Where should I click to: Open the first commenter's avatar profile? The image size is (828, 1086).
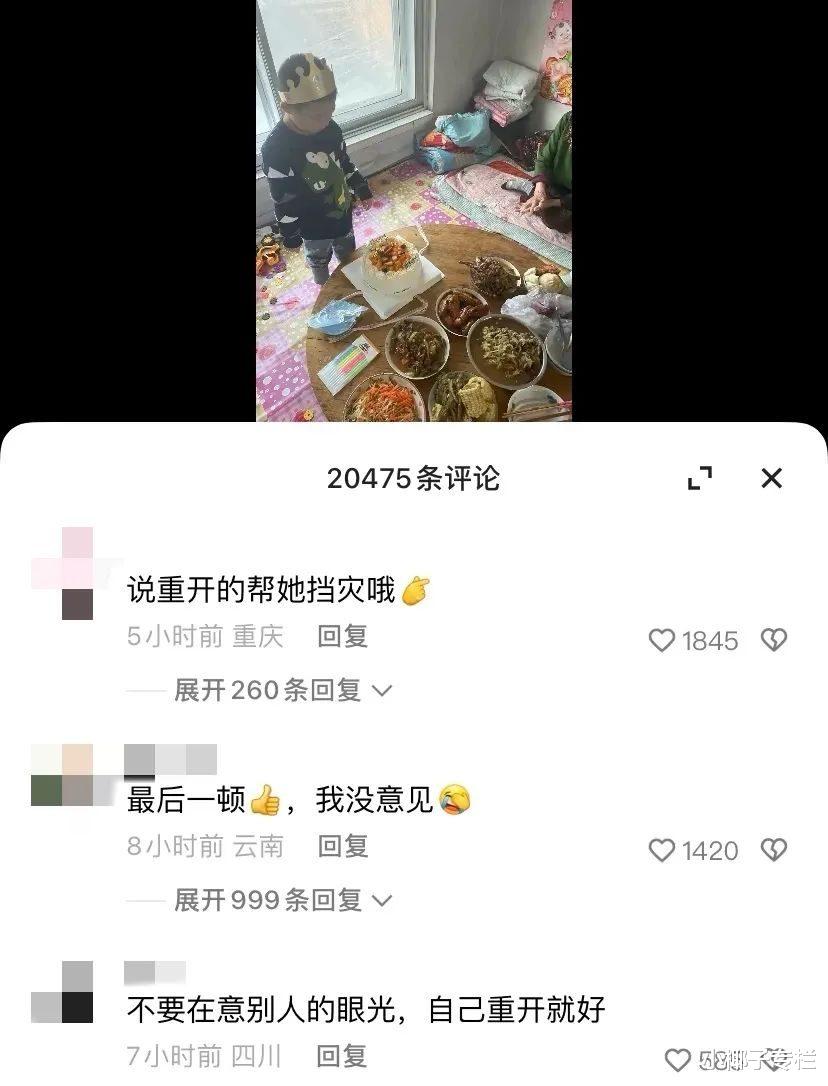tap(62, 573)
